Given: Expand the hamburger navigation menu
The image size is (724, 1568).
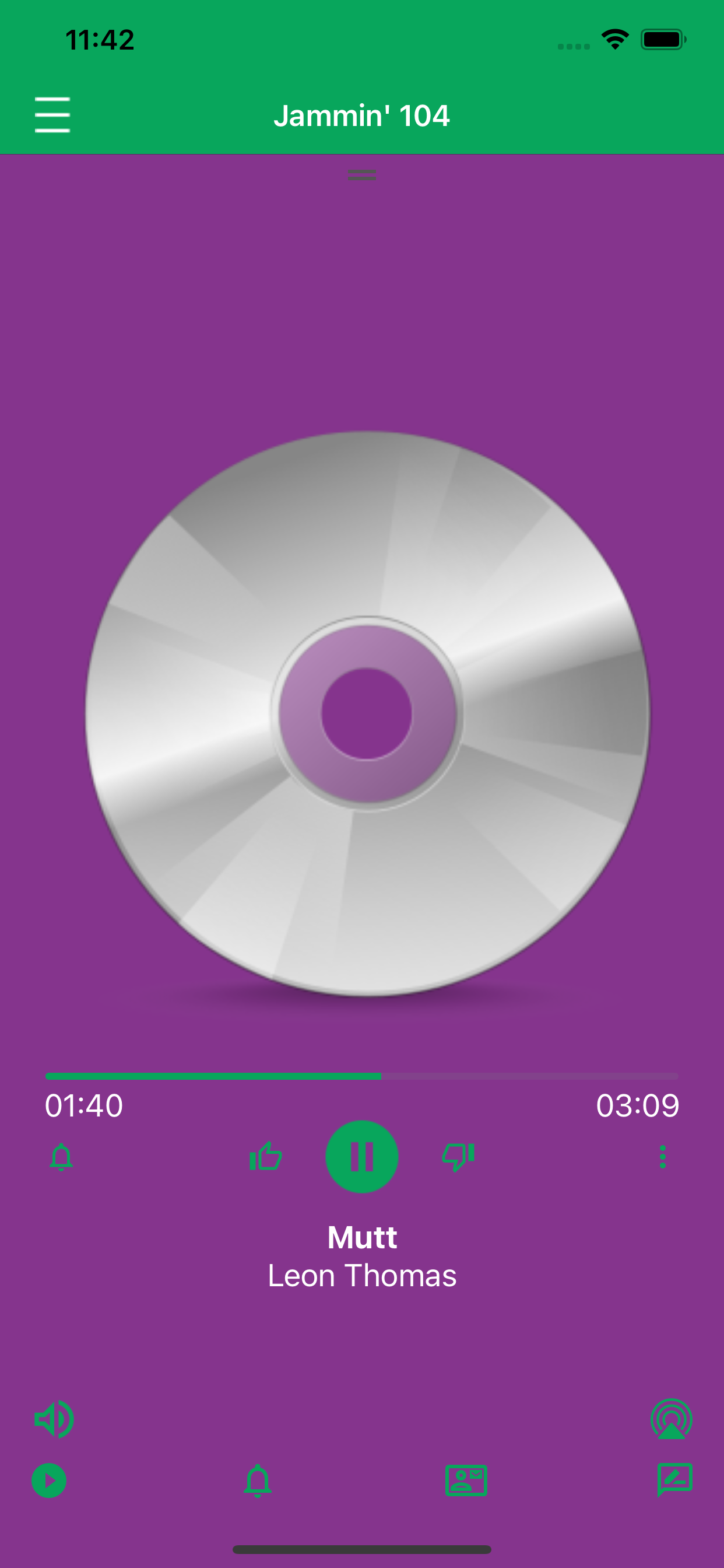Looking at the screenshot, I should pos(54,116).
